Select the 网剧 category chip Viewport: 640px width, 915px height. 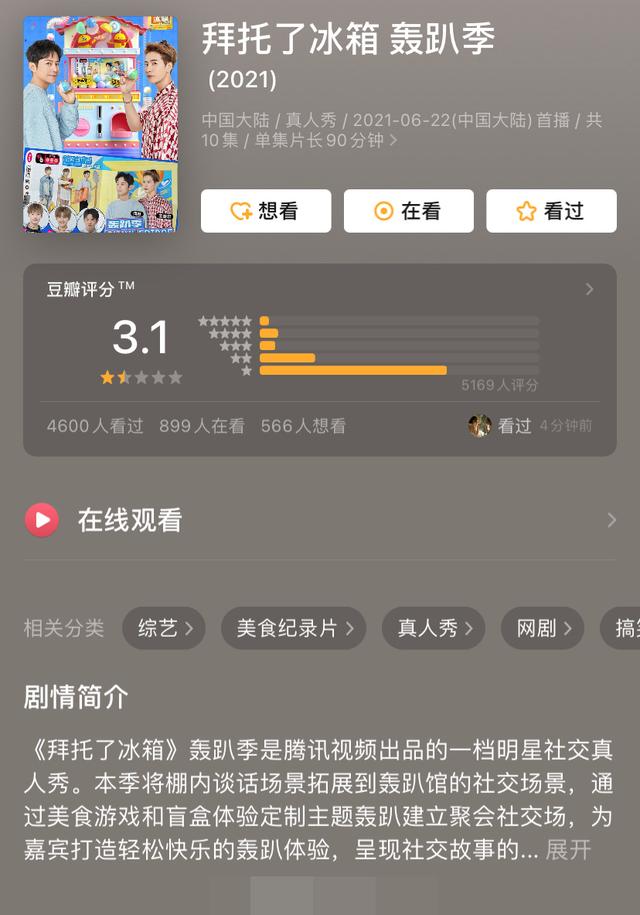[x=543, y=628]
